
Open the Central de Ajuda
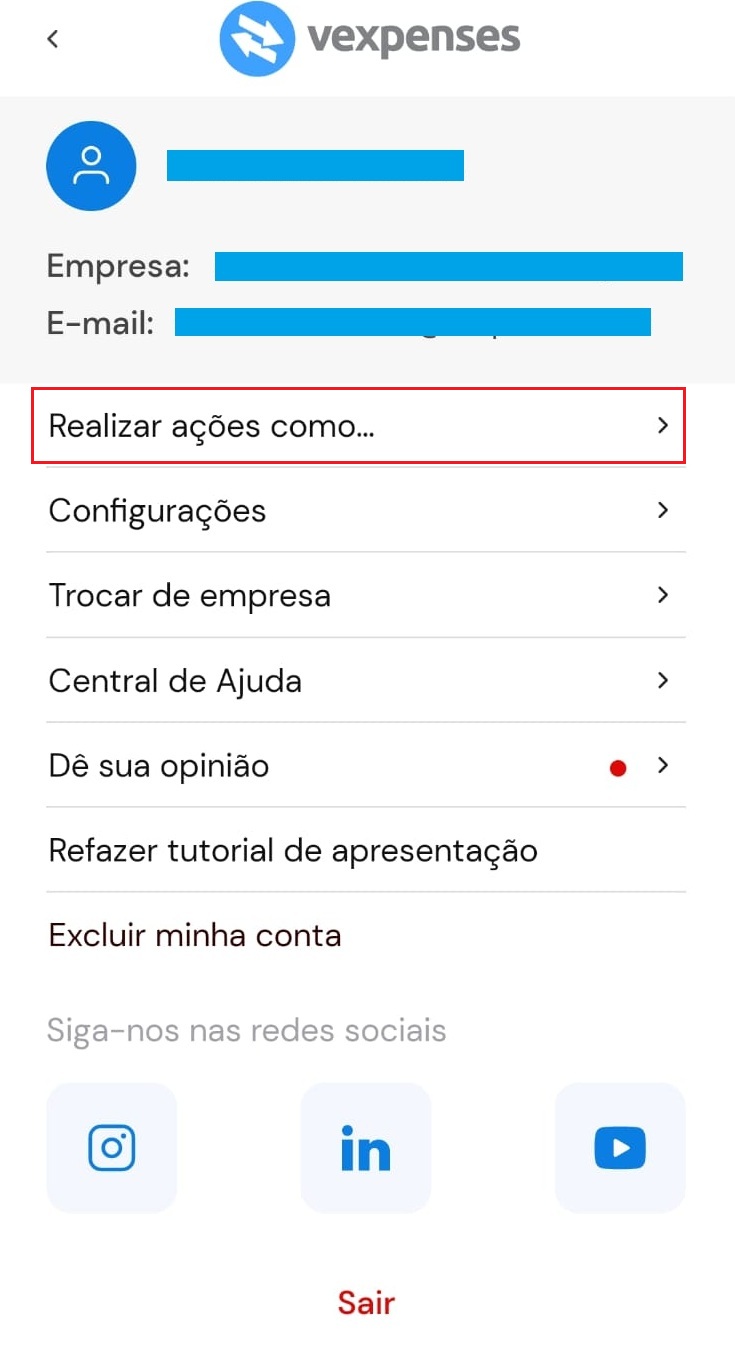click(366, 681)
